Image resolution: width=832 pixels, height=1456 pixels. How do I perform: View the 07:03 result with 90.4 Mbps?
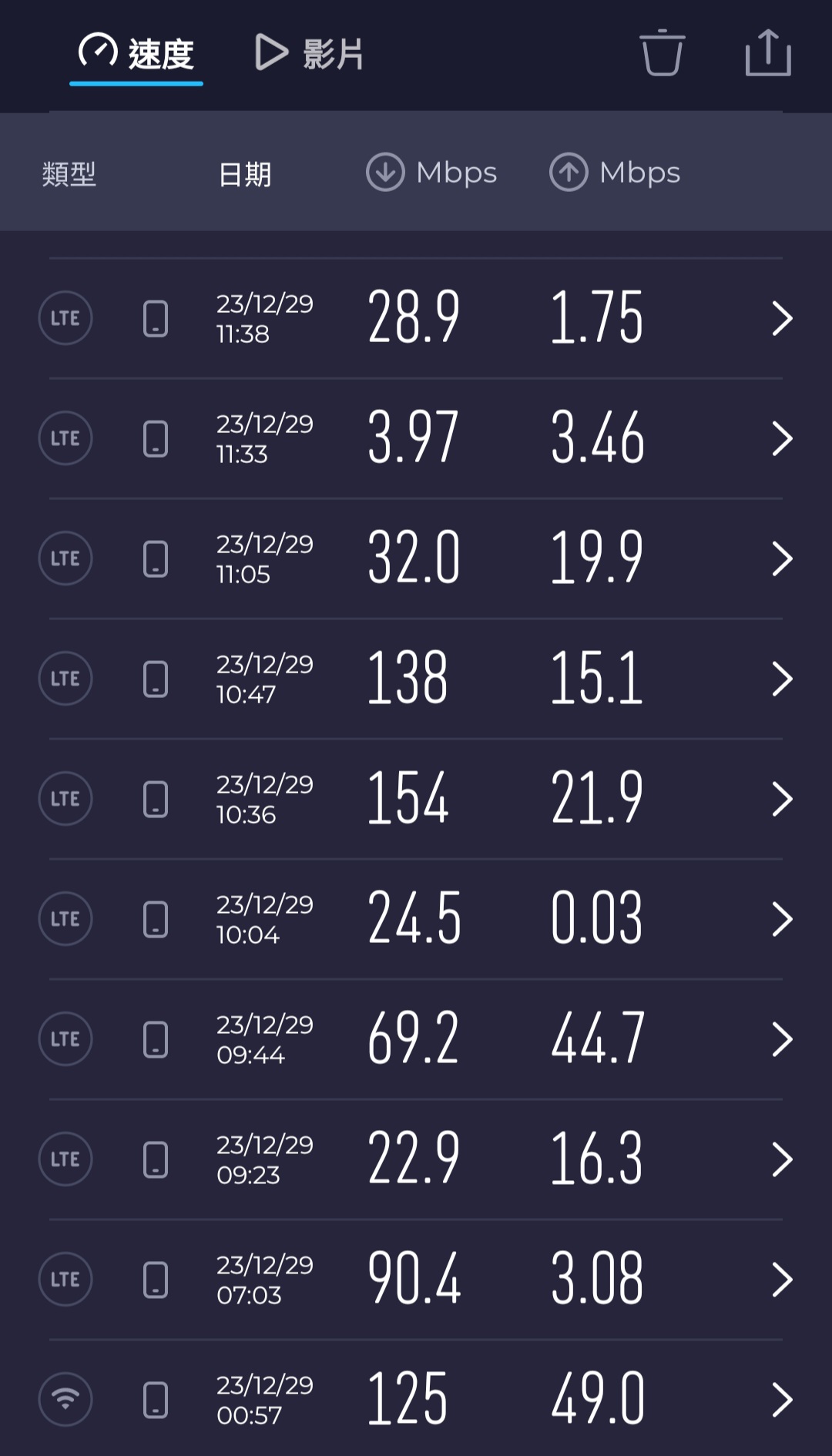(416, 1280)
